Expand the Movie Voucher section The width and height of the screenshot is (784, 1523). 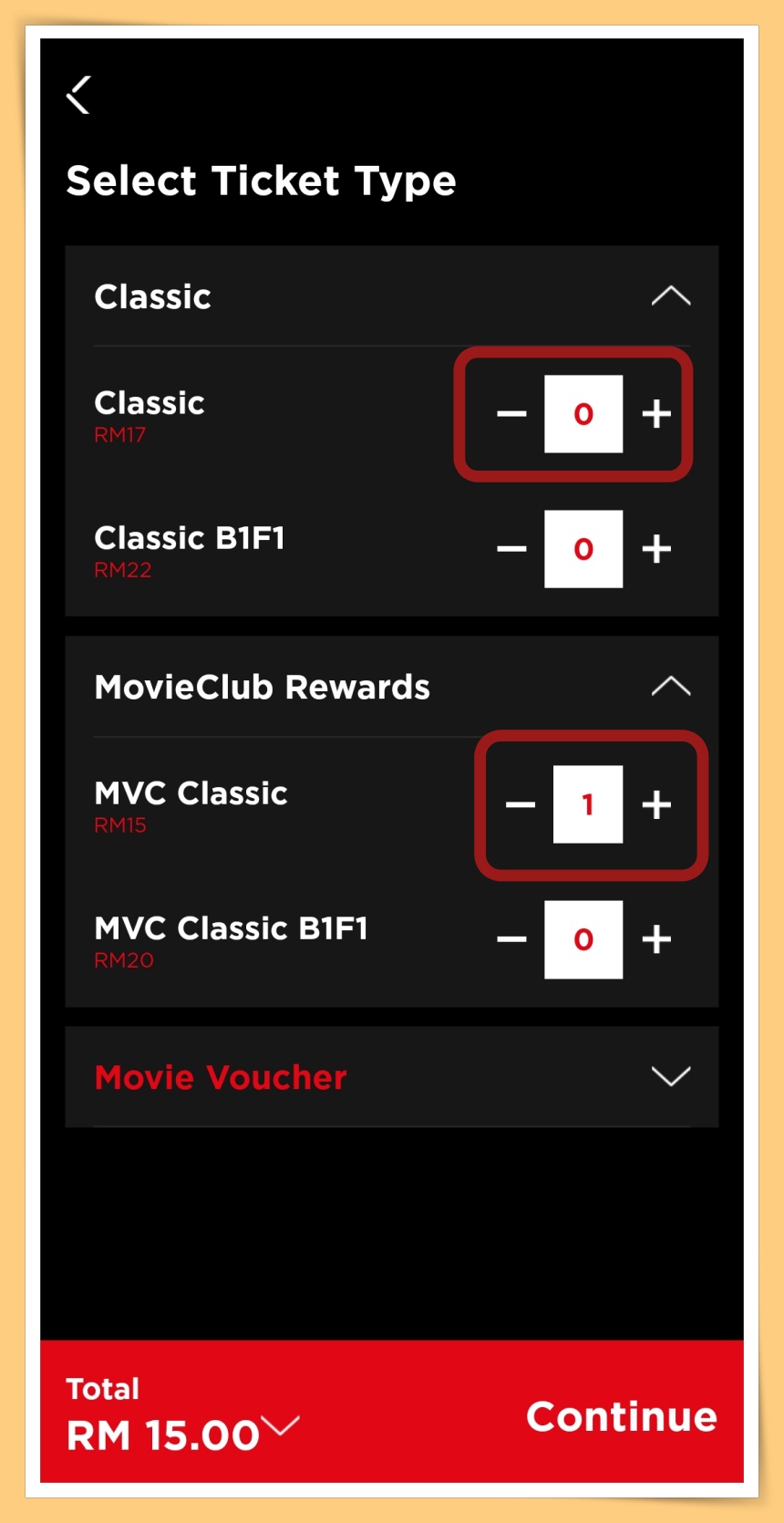click(x=670, y=1077)
